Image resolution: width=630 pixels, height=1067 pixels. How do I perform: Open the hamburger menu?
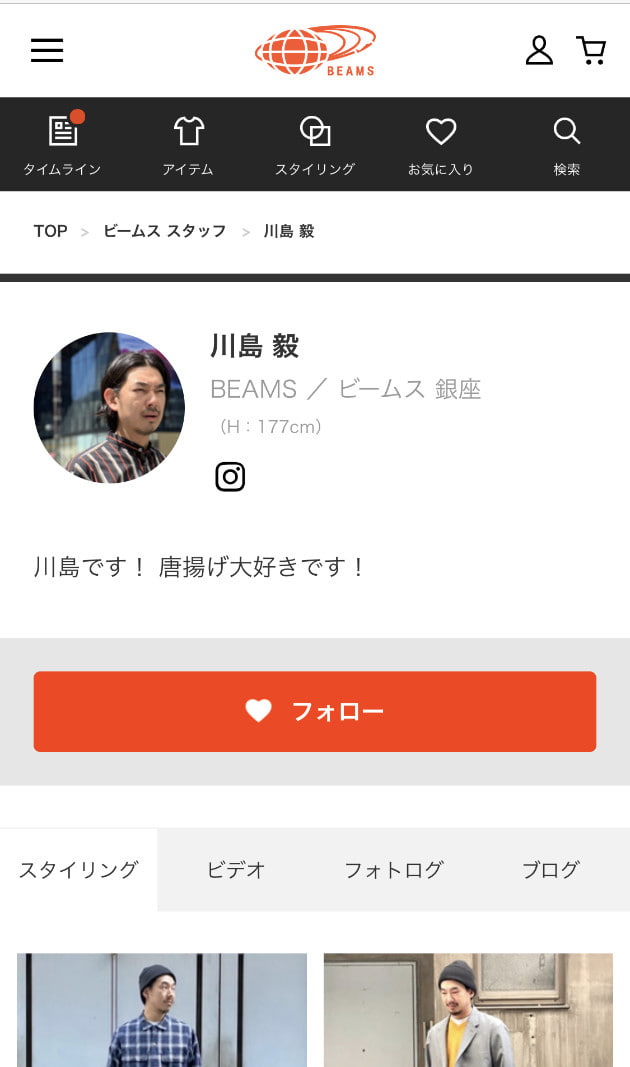click(x=47, y=50)
